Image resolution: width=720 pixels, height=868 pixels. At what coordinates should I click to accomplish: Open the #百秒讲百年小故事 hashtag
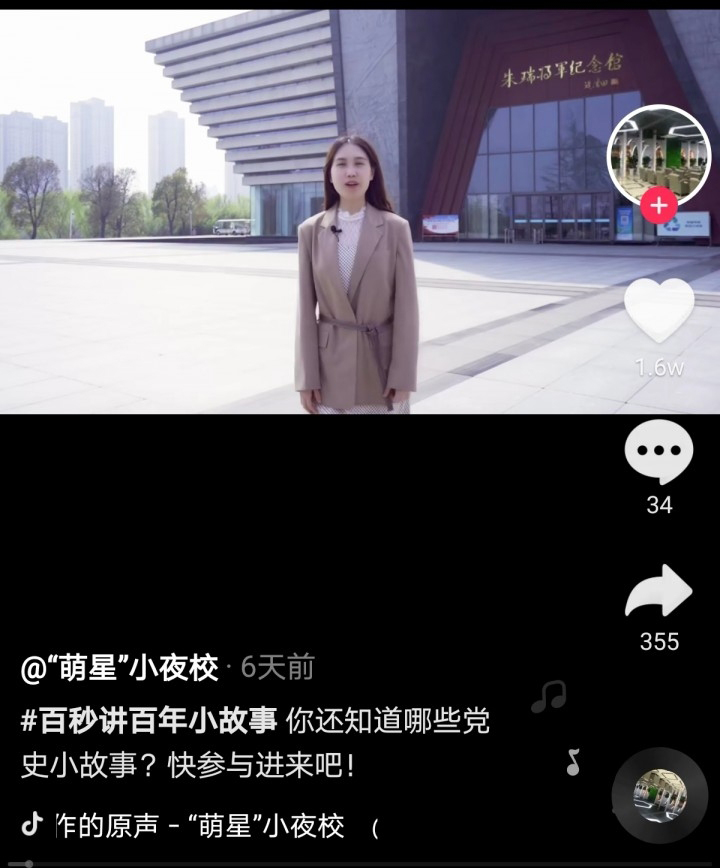click(x=149, y=721)
